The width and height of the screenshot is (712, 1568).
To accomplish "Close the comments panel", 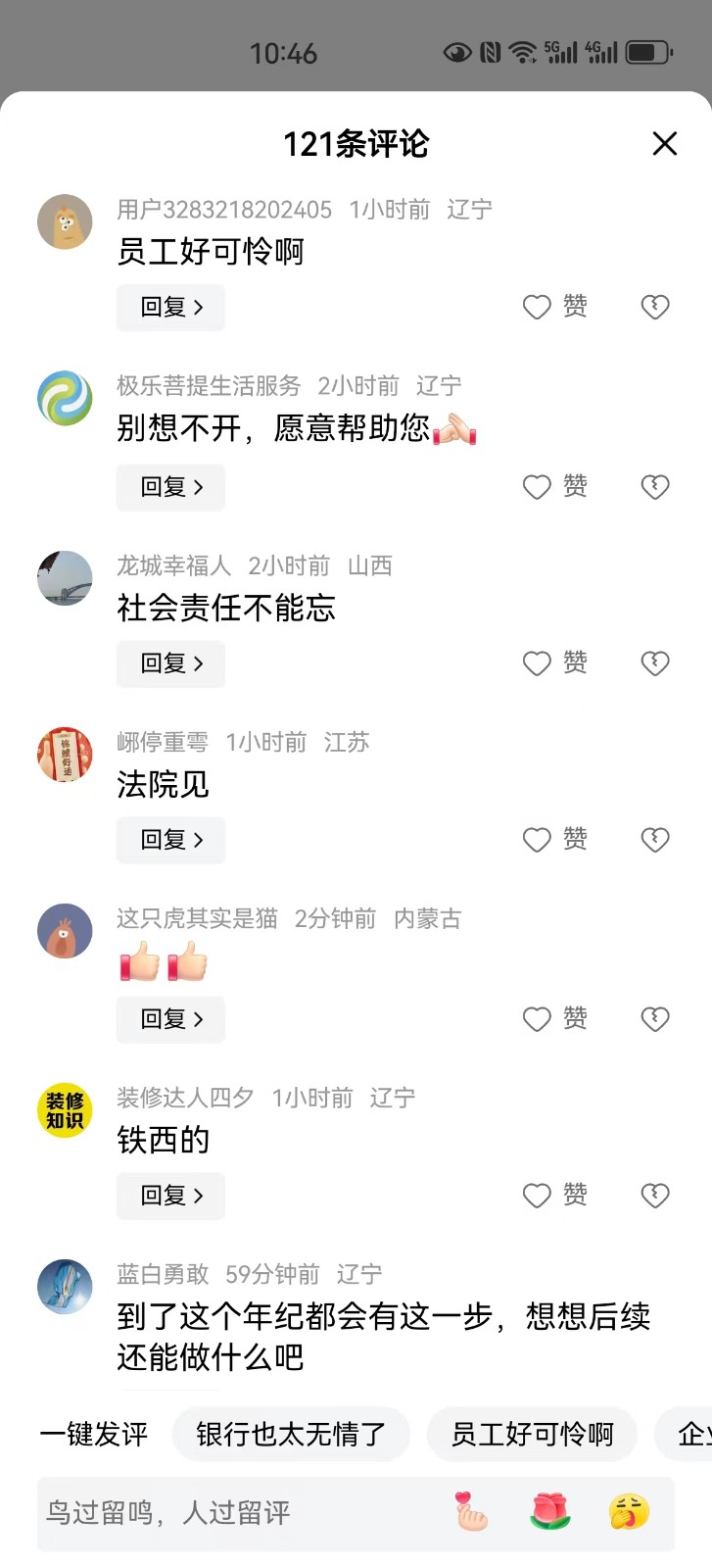I will 665,144.
